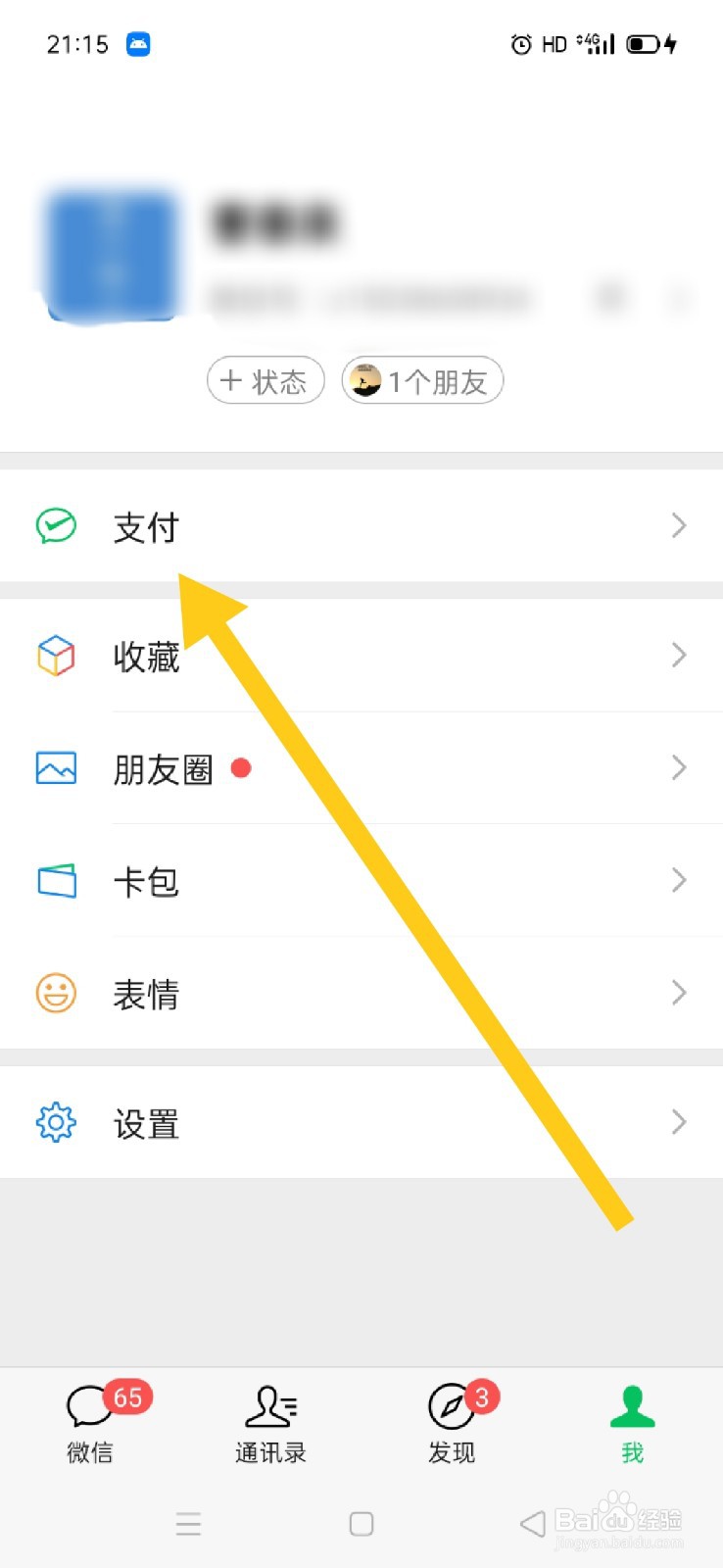Open the 支付 (Pay) section
The height and width of the screenshot is (1568, 723).
145,527
